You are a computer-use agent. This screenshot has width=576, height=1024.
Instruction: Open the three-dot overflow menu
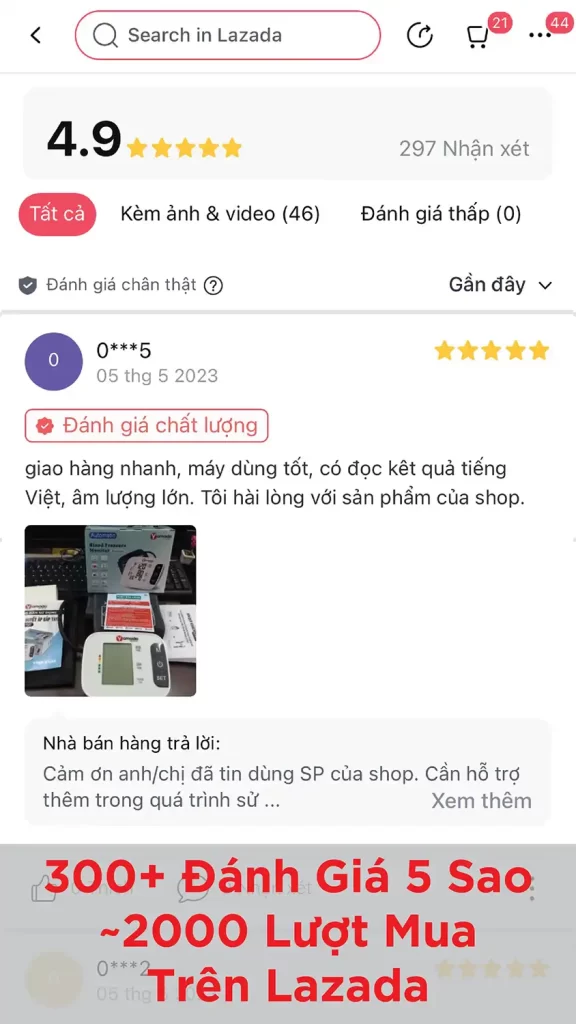540,35
